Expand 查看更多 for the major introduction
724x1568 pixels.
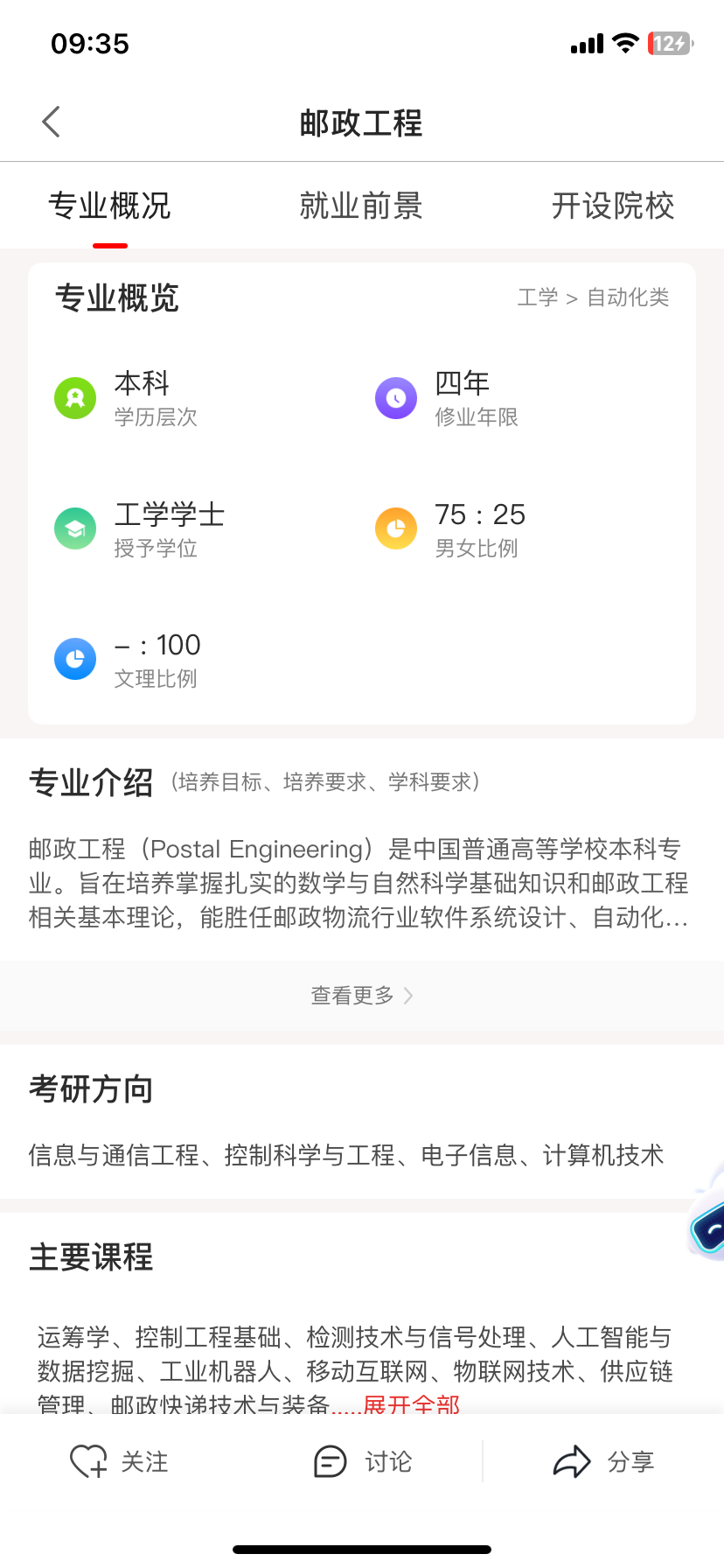pos(361,995)
